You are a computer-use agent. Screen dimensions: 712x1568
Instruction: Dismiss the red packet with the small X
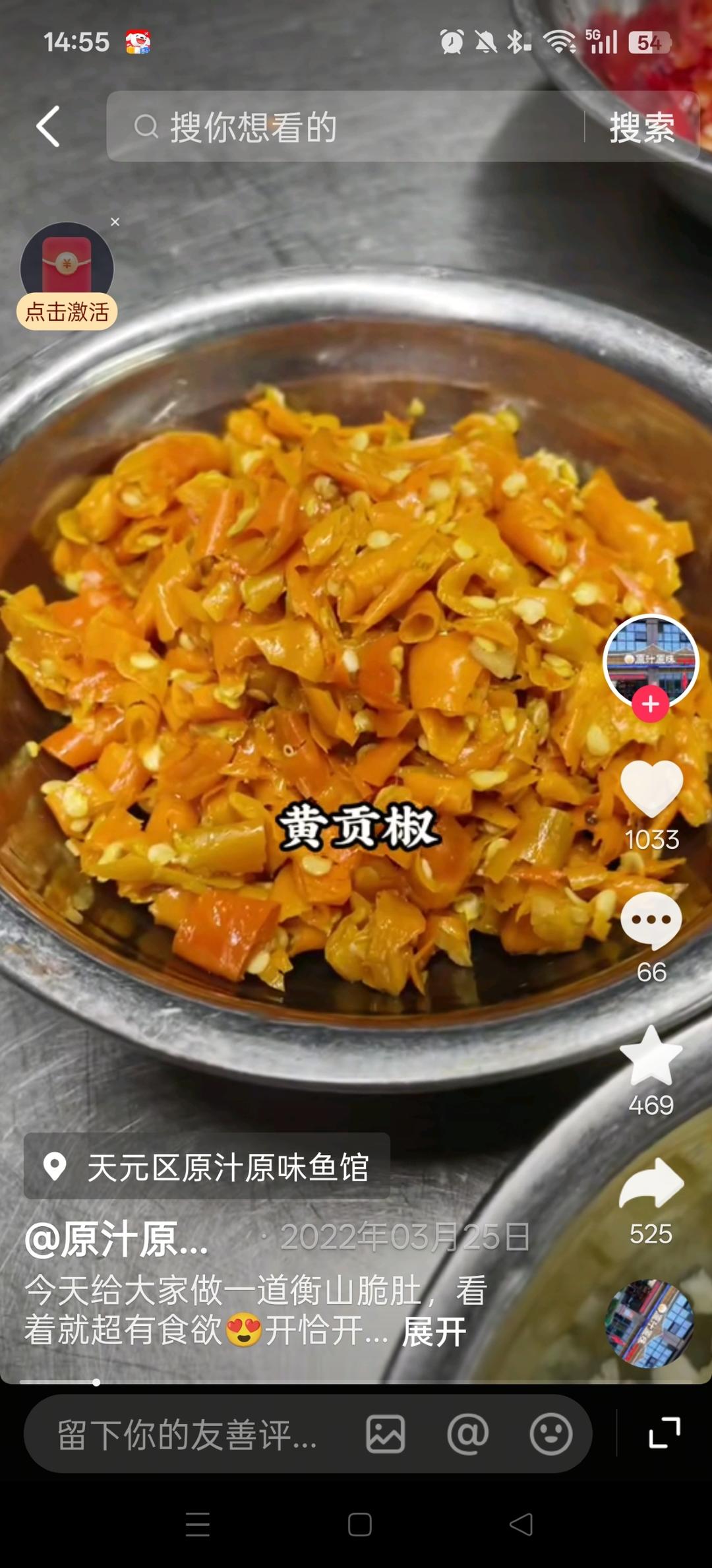[116, 222]
